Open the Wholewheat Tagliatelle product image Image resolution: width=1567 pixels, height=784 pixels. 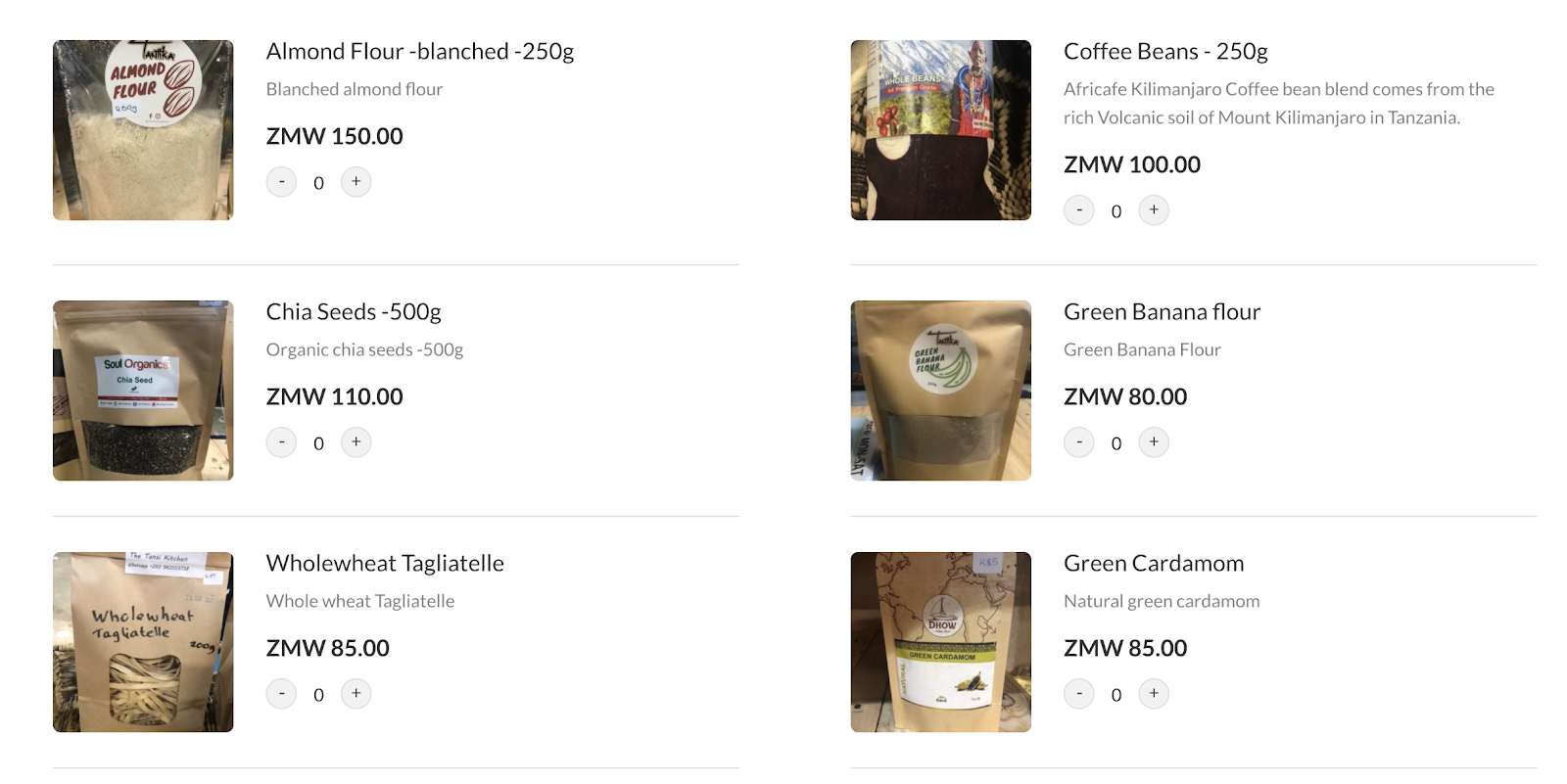pyautogui.click(x=143, y=642)
